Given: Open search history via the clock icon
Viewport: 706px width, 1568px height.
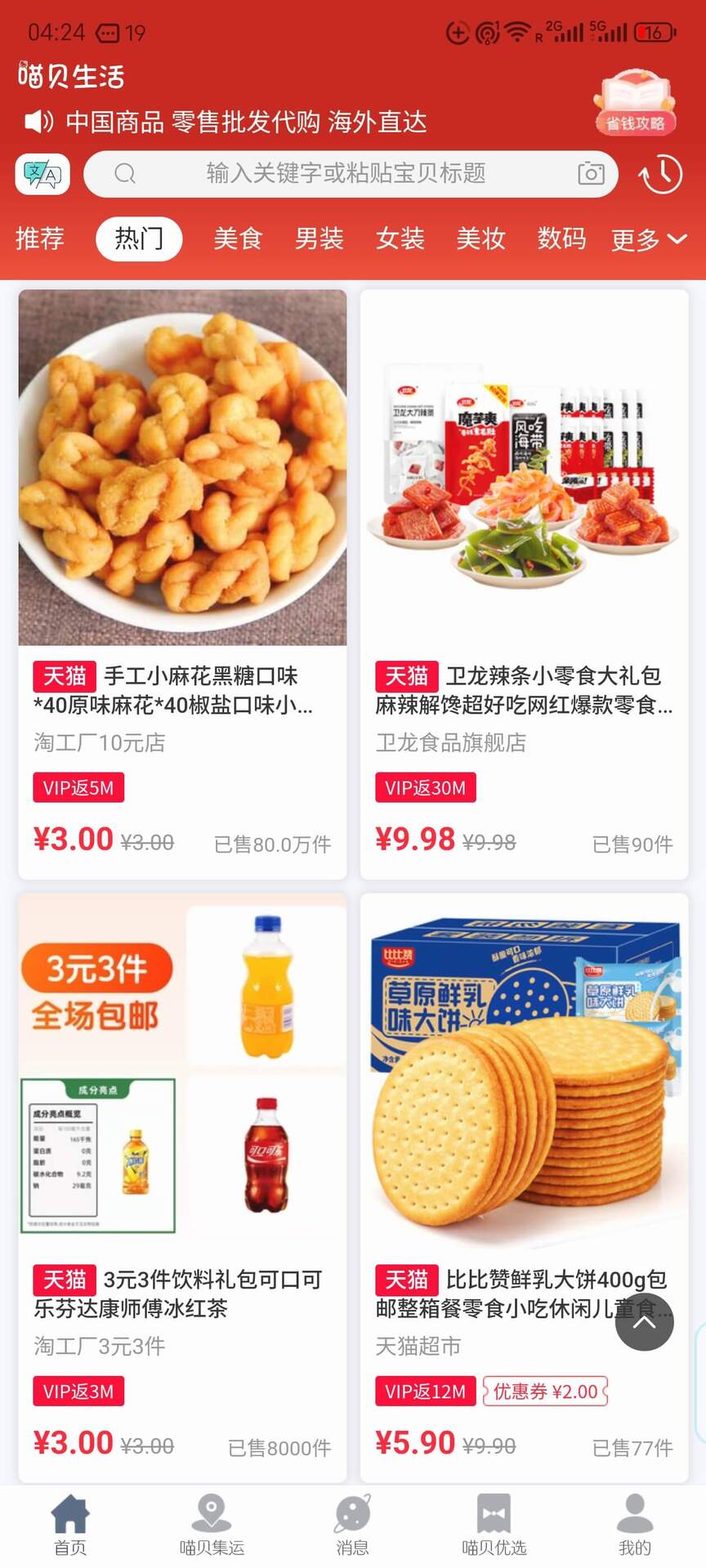Looking at the screenshot, I should click(660, 173).
